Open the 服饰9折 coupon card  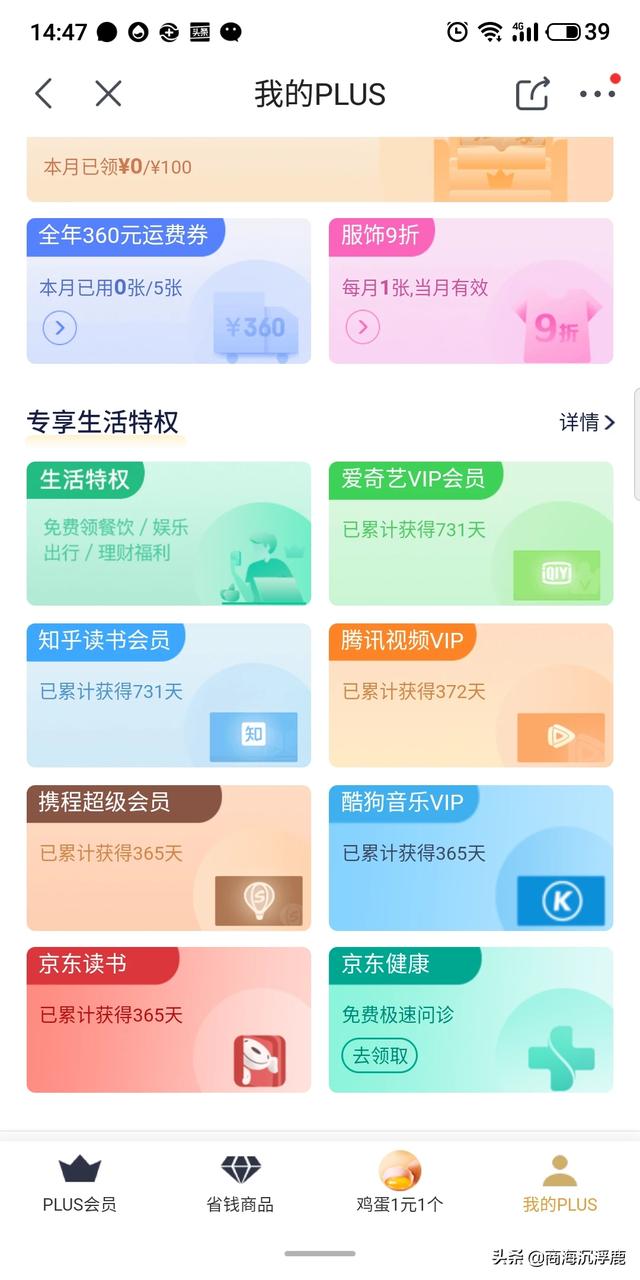point(470,291)
